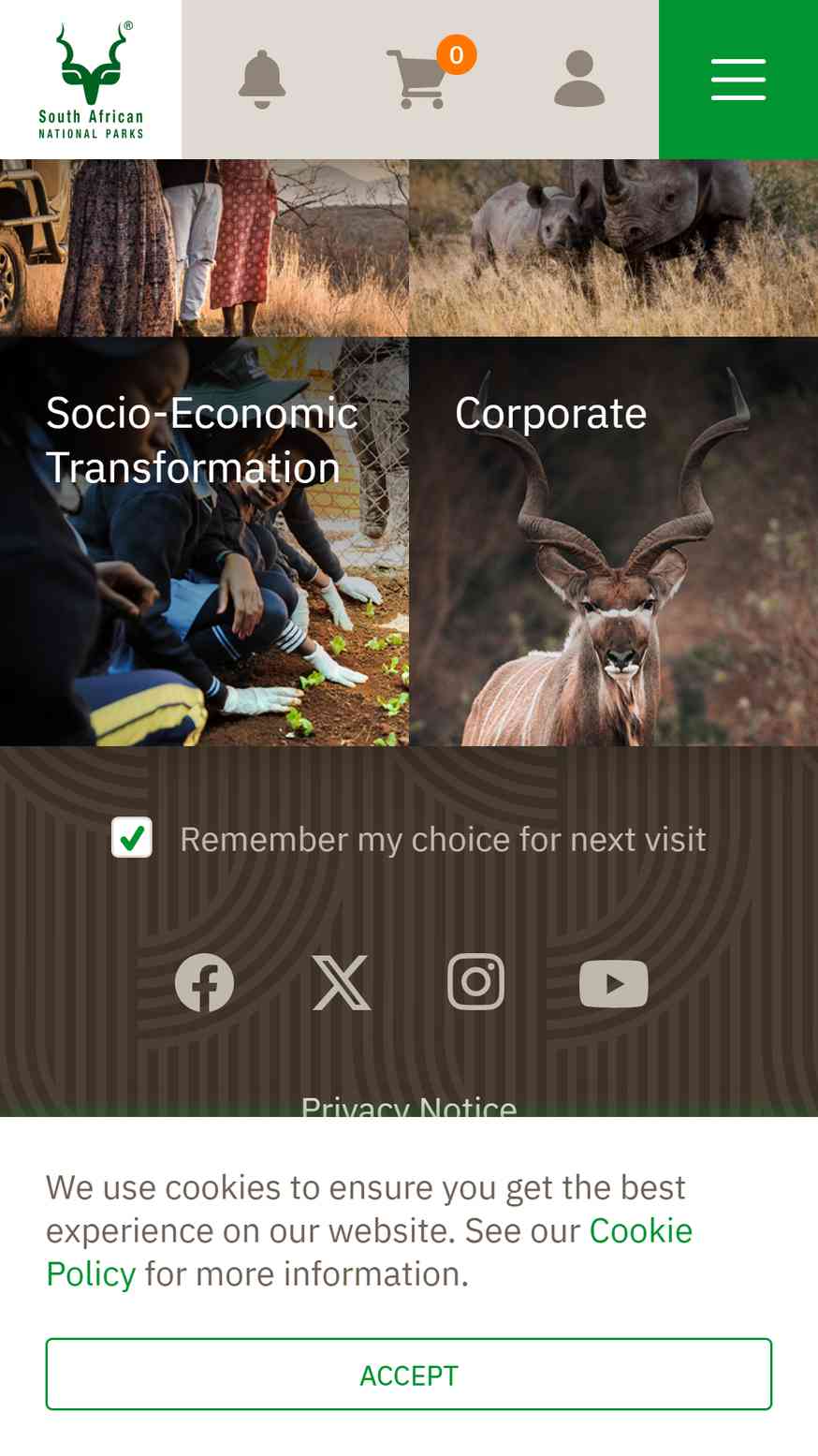Open the Corporate tile

tap(613, 541)
